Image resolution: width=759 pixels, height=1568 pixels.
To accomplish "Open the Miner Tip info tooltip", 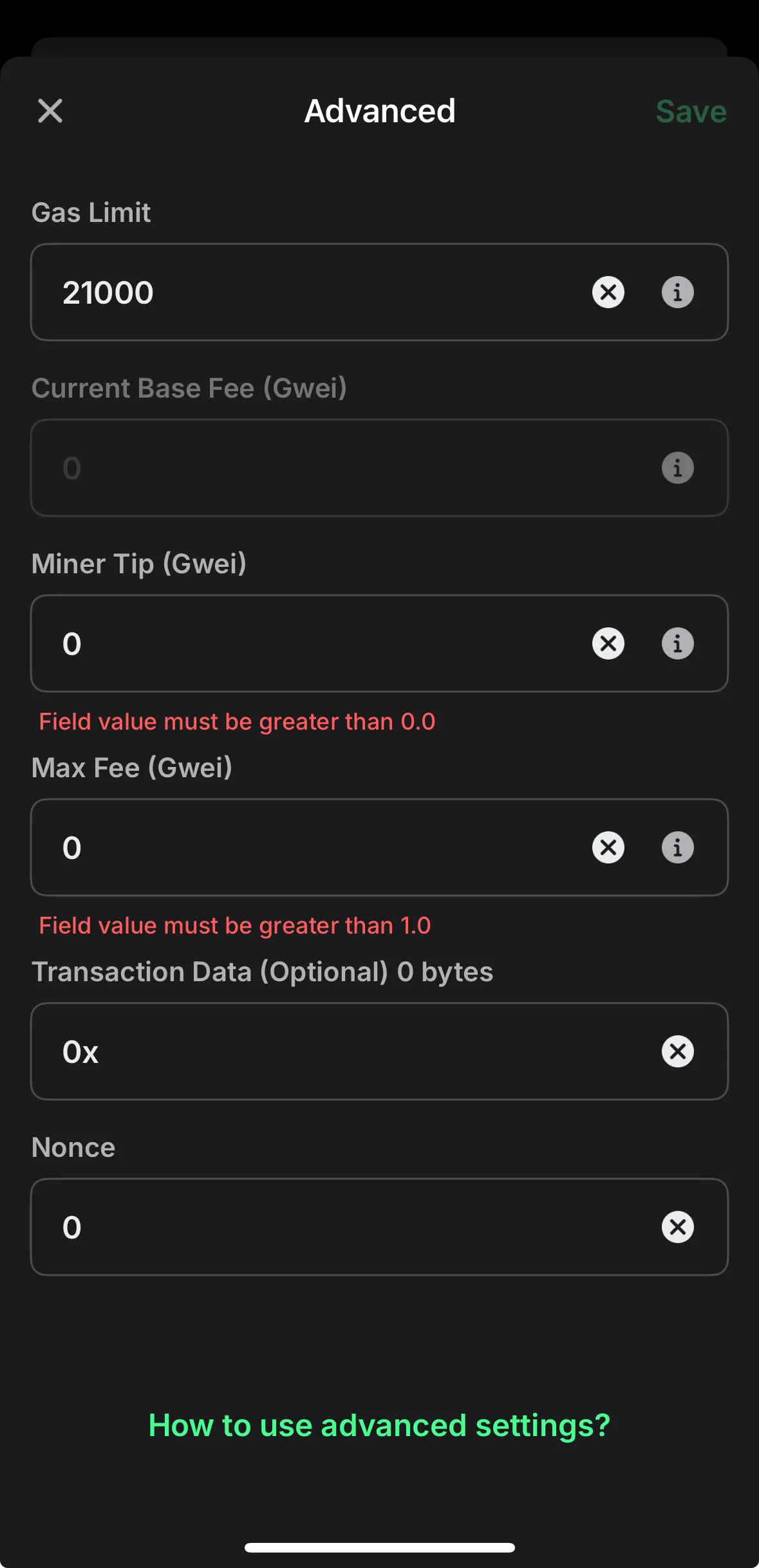I will [x=677, y=643].
